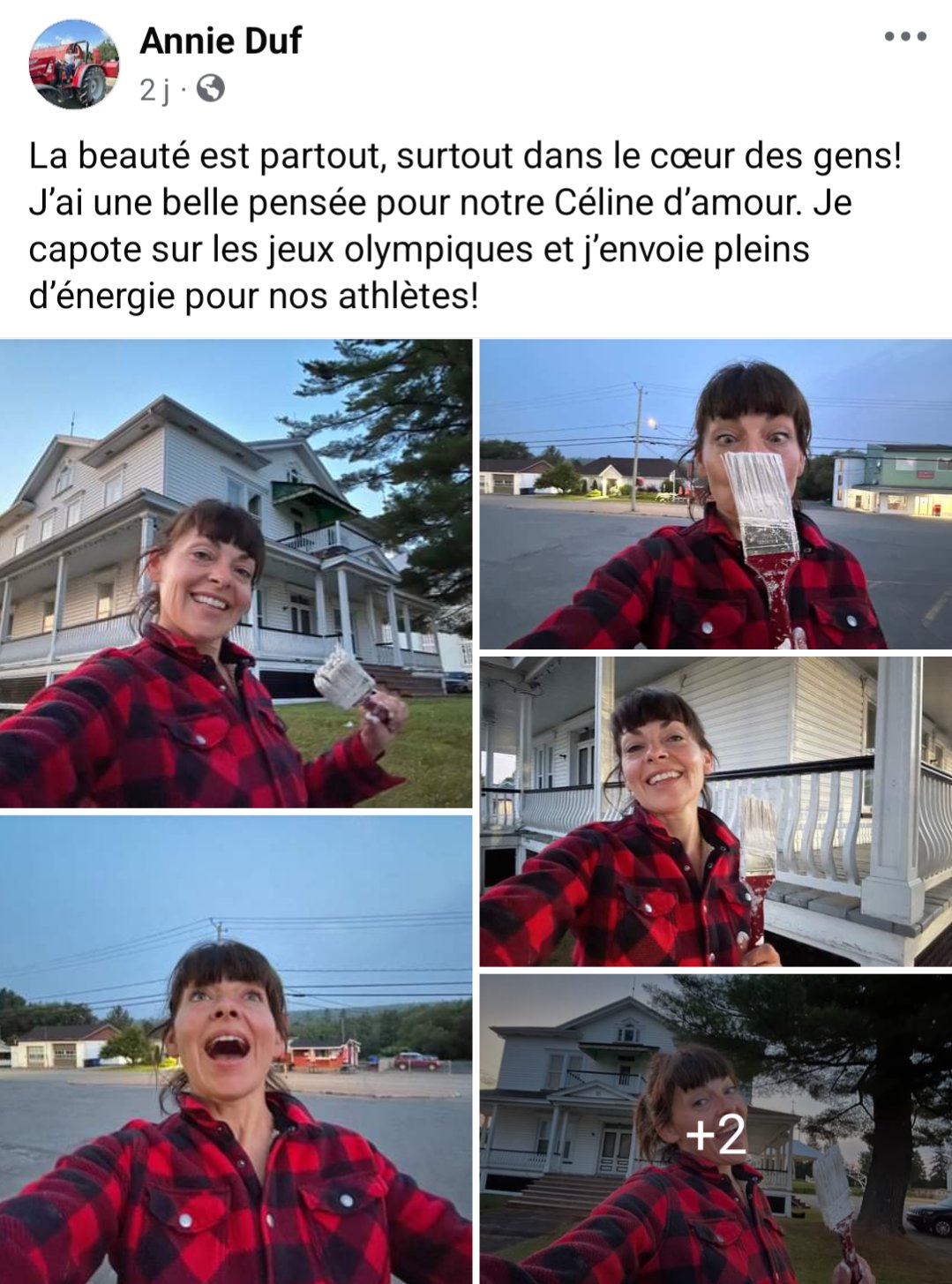Open Annie Duf's profile picture
Screen dimensions: 952x1284
[x=74, y=64]
